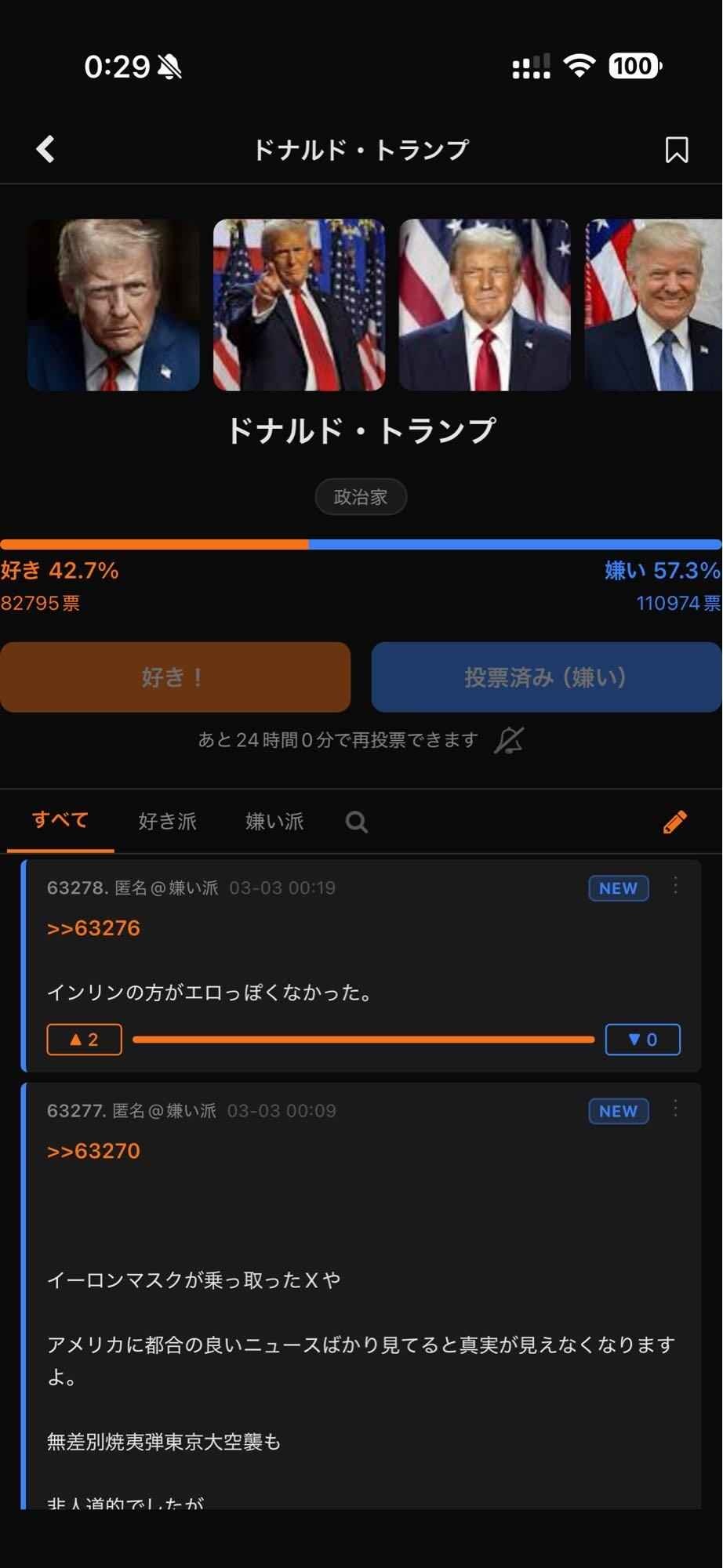Open the reply link >>63270

[93, 1151]
